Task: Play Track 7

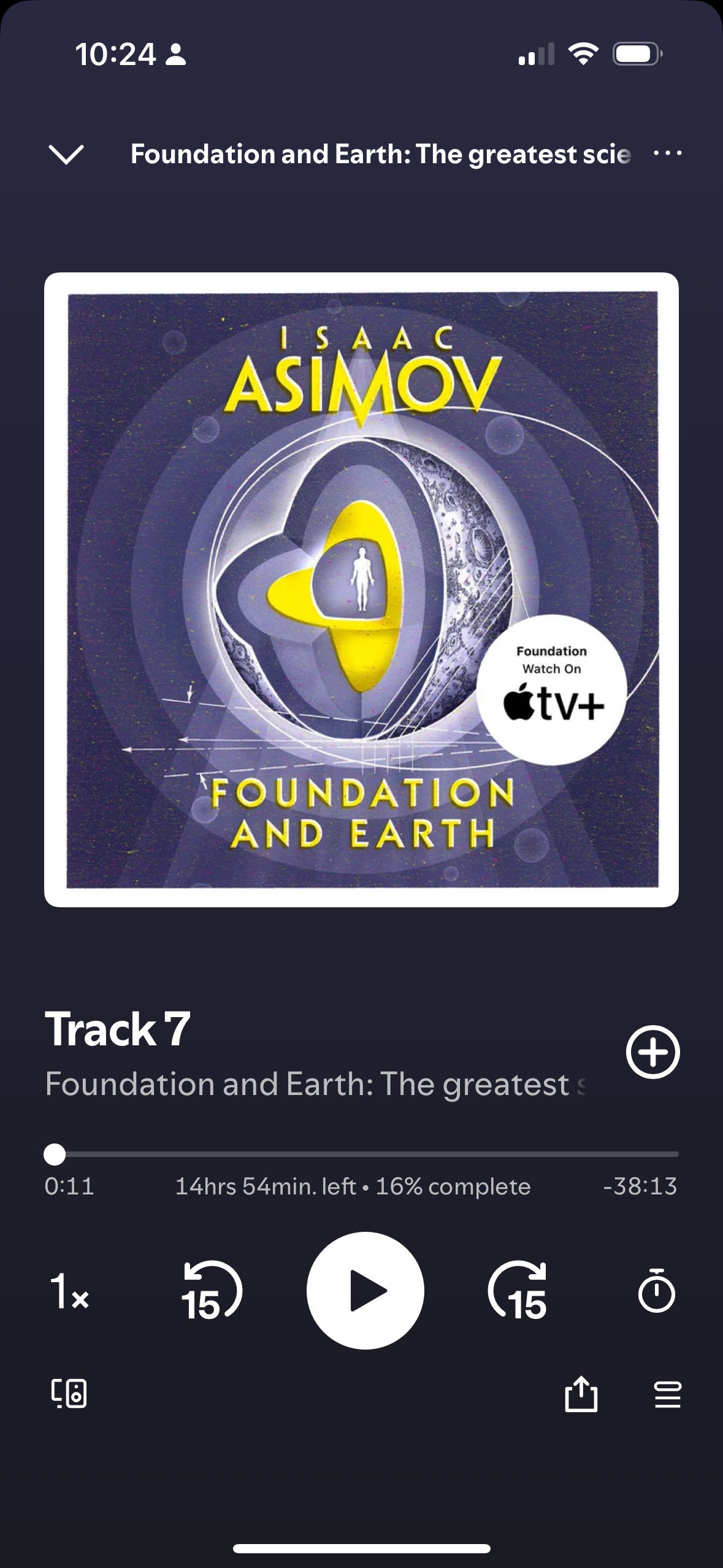Action: (x=365, y=1291)
